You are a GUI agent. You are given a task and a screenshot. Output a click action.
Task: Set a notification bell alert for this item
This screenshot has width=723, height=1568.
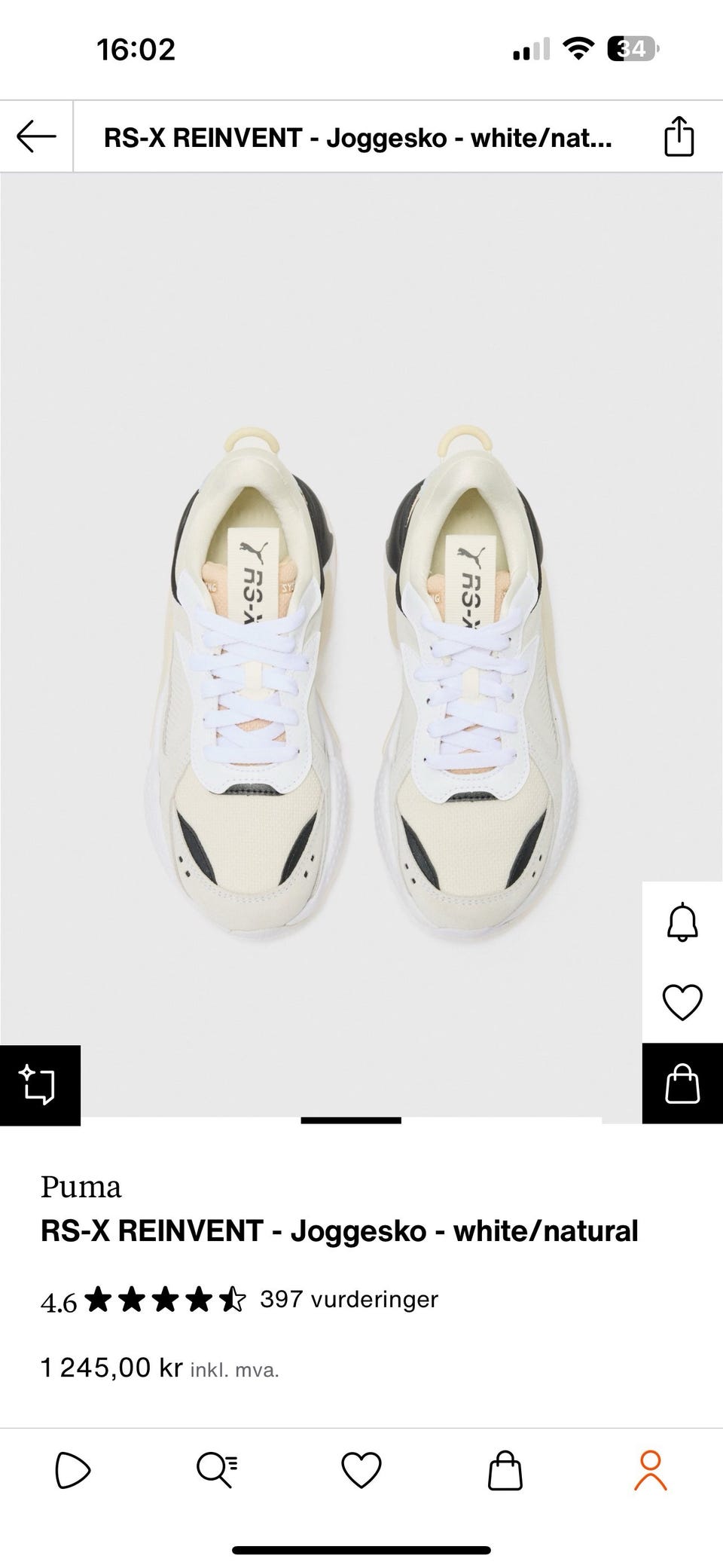682,921
